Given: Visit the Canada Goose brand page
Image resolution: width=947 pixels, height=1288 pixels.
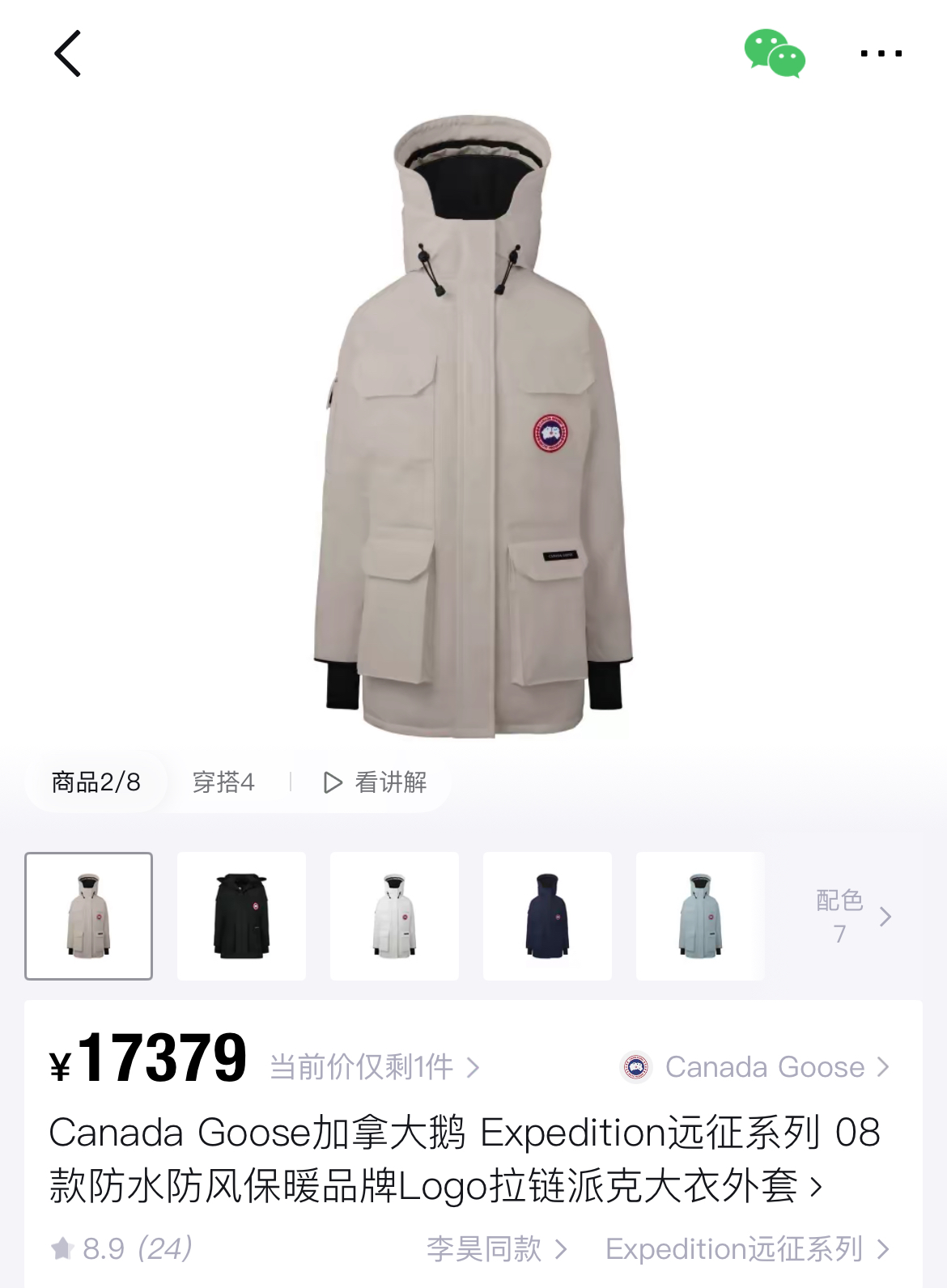Looking at the screenshot, I should point(754,1067).
